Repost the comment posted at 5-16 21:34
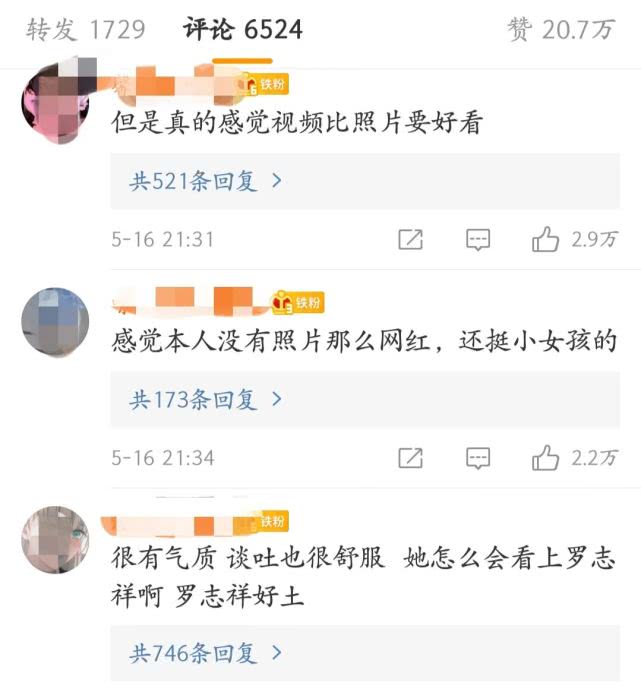 point(410,459)
